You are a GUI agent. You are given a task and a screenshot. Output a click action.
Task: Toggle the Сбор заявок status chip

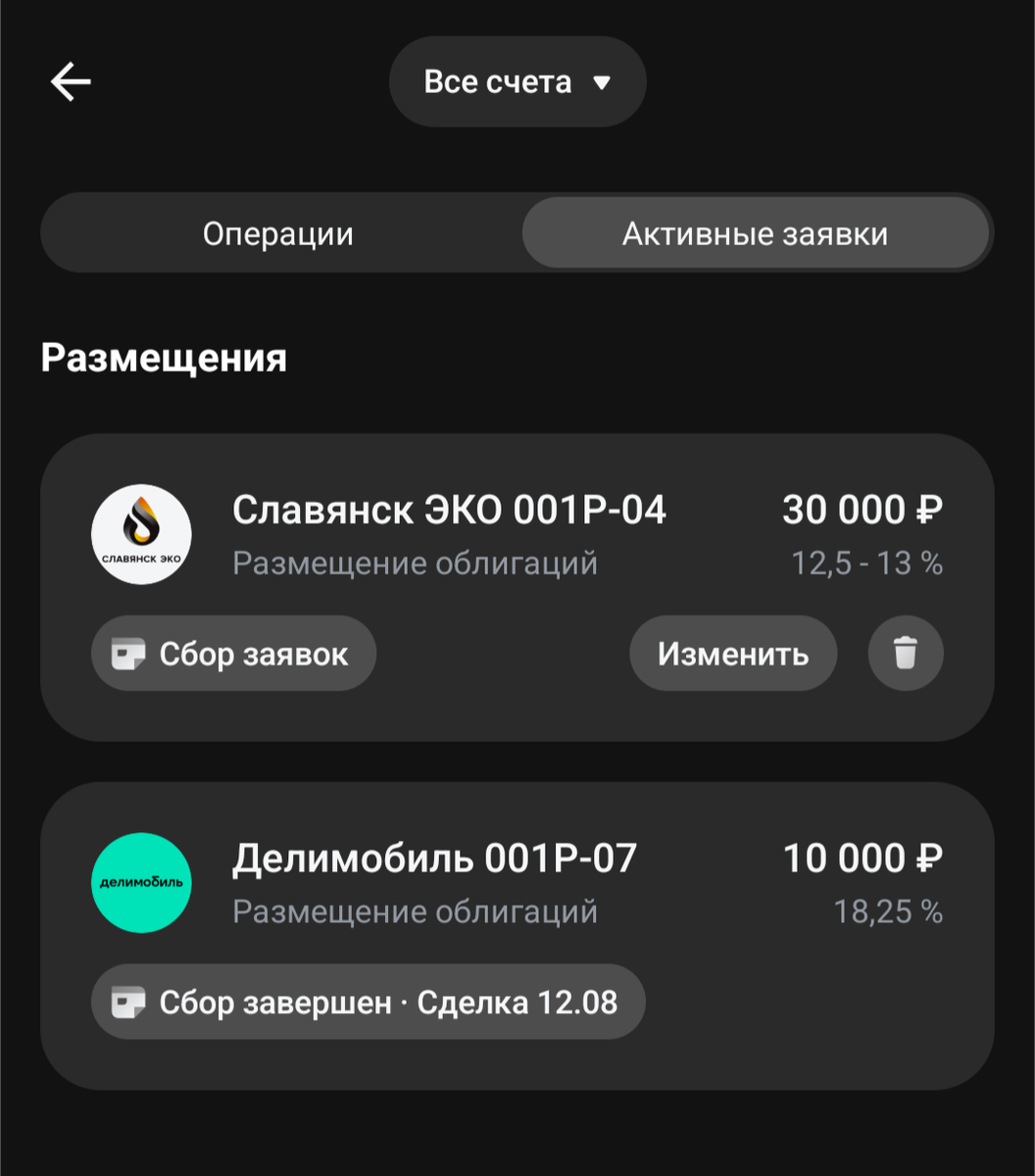233,653
